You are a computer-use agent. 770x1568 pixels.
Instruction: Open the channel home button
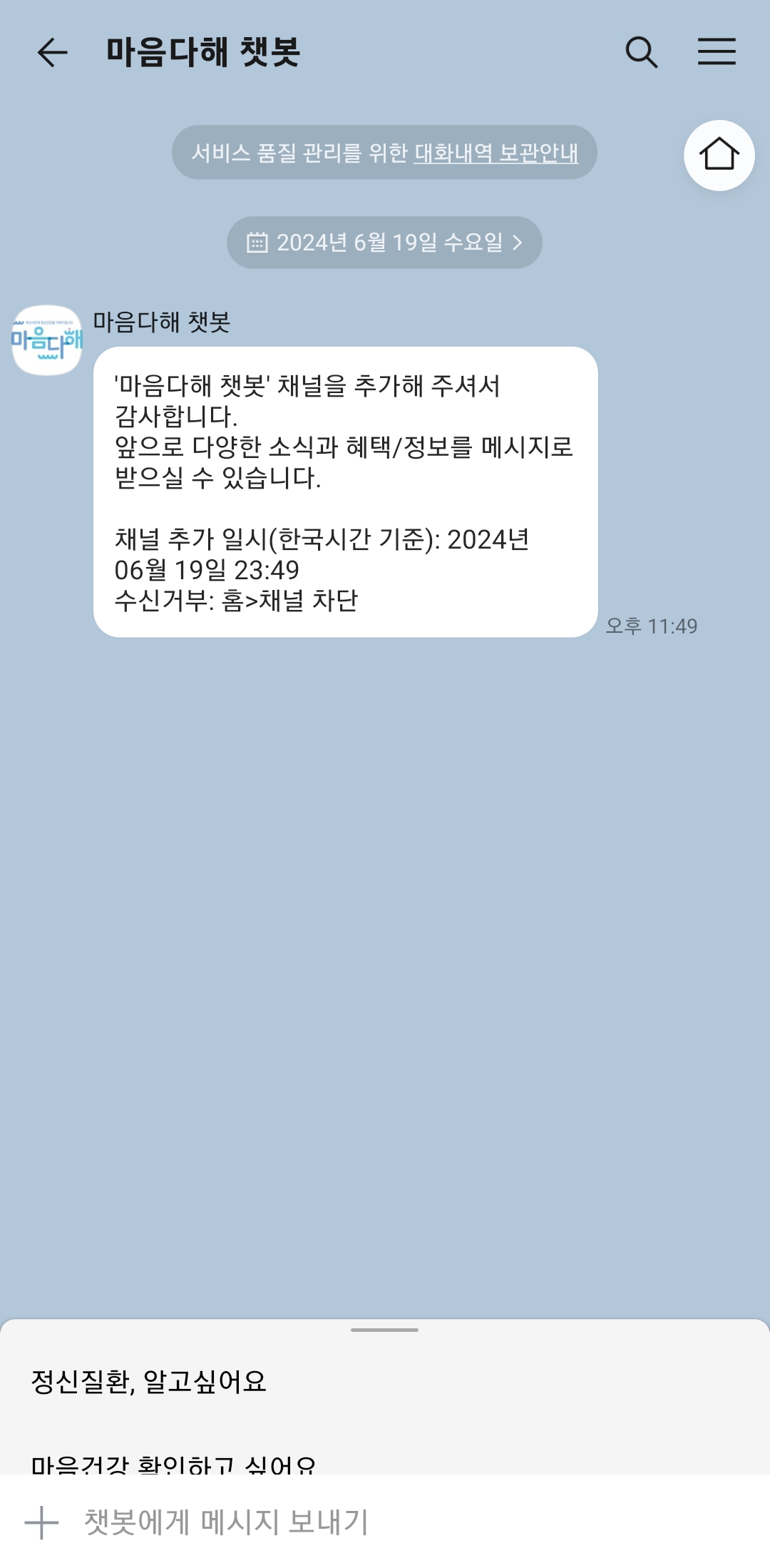click(719, 155)
